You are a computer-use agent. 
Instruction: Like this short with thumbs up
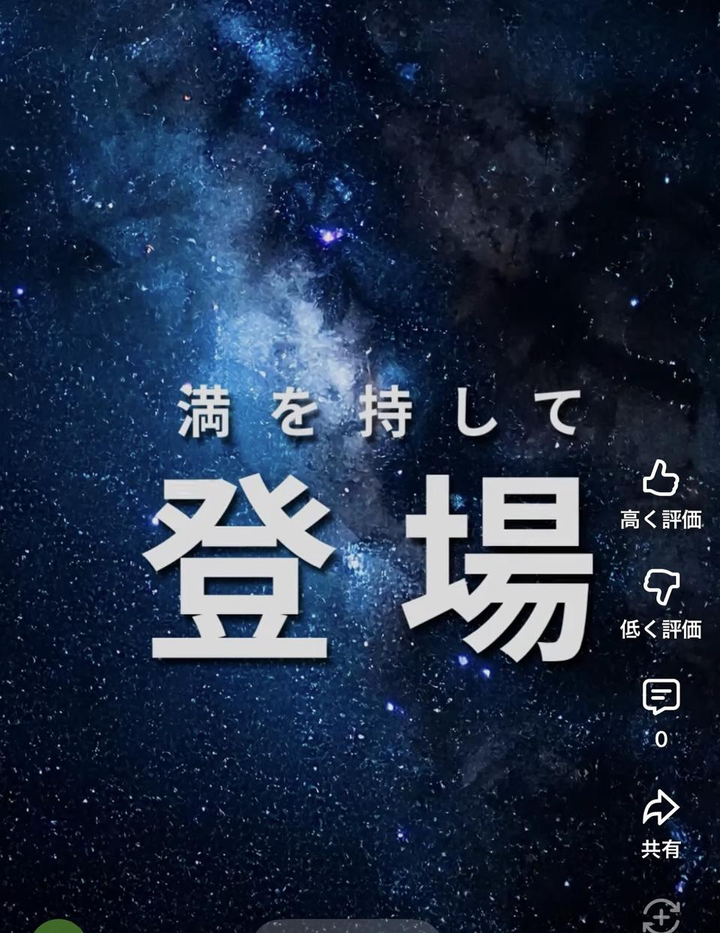tap(660, 480)
